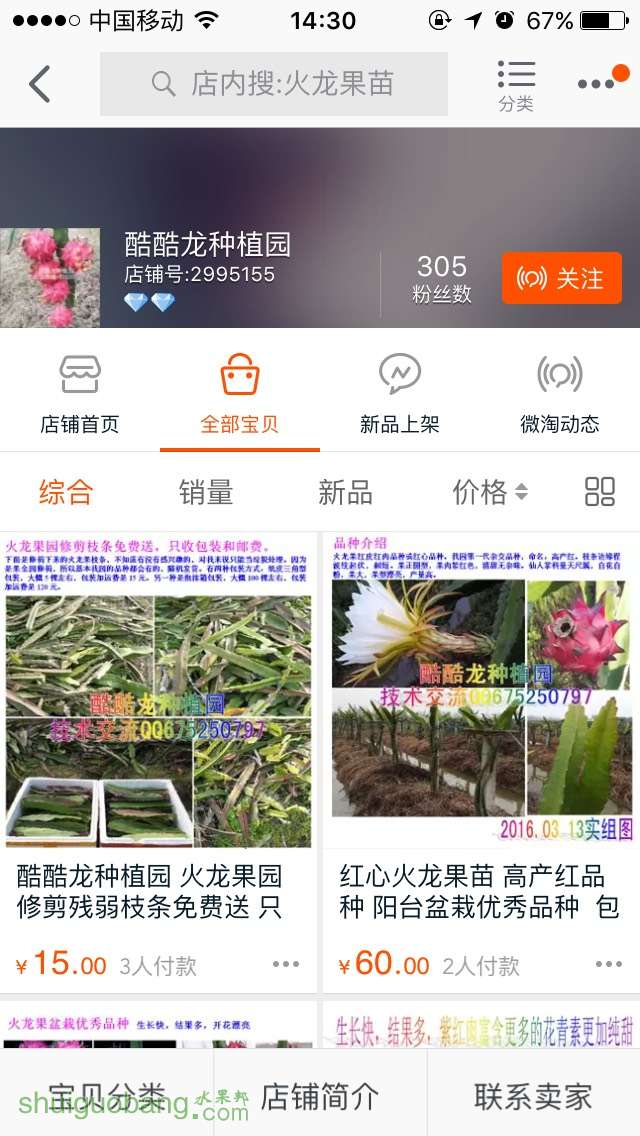The width and height of the screenshot is (640, 1136).
Task: Open more options on the ¥15.00 item
Action: coord(286,965)
